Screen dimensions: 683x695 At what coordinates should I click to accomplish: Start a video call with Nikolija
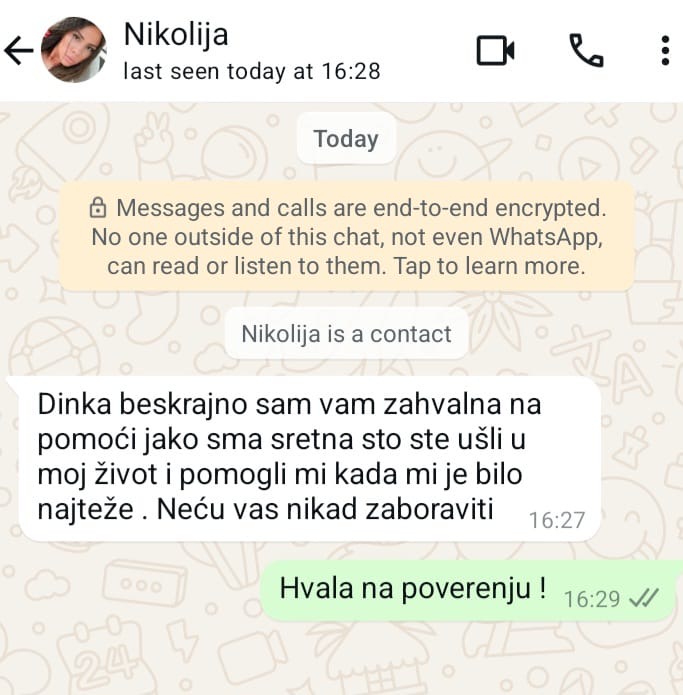(x=495, y=50)
